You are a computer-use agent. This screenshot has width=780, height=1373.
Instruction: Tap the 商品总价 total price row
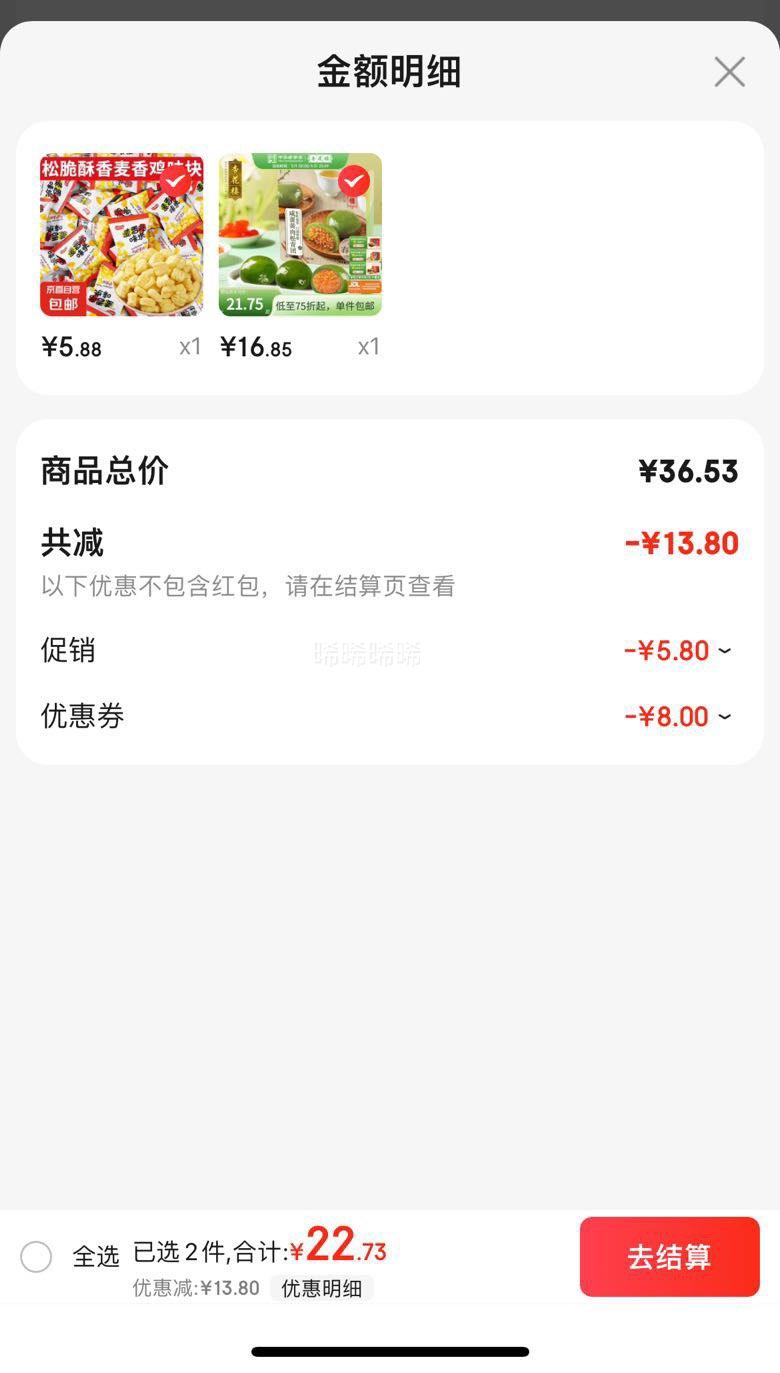[x=390, y=470]
